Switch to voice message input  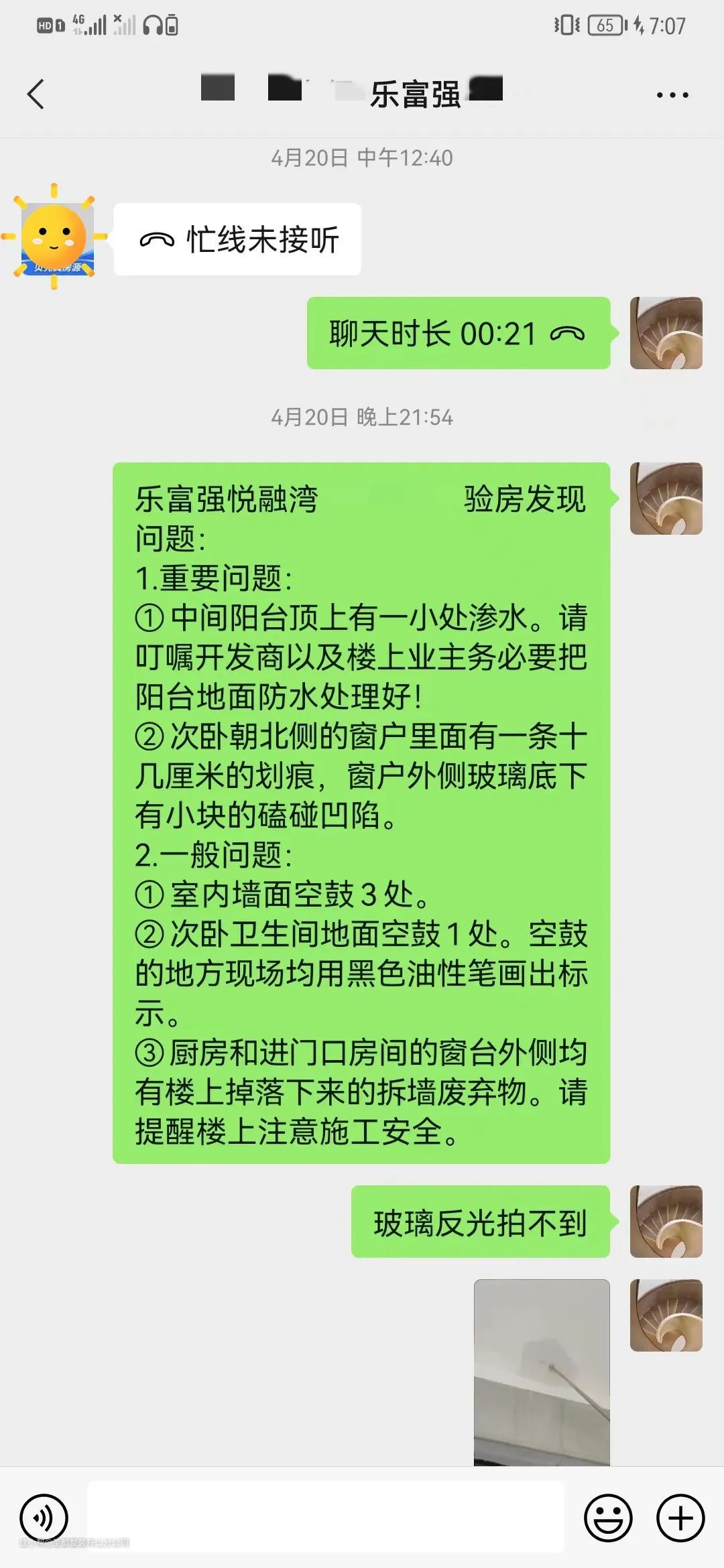tap(44, 1518)
